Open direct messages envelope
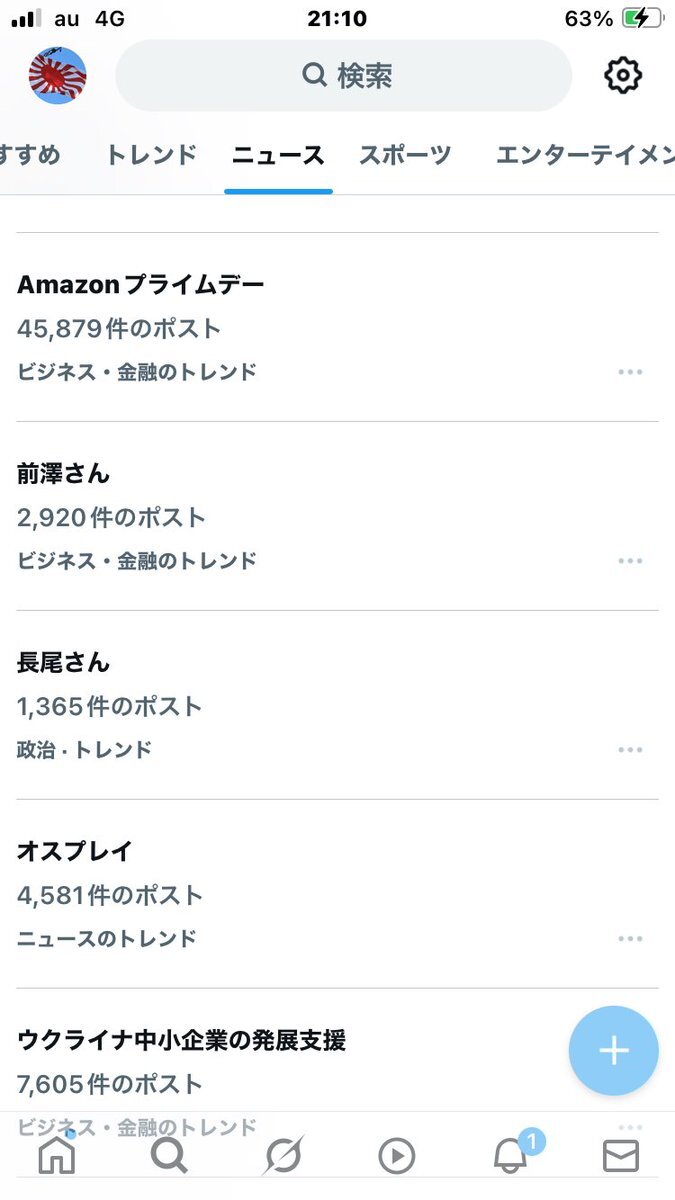 click(621, 1157)
